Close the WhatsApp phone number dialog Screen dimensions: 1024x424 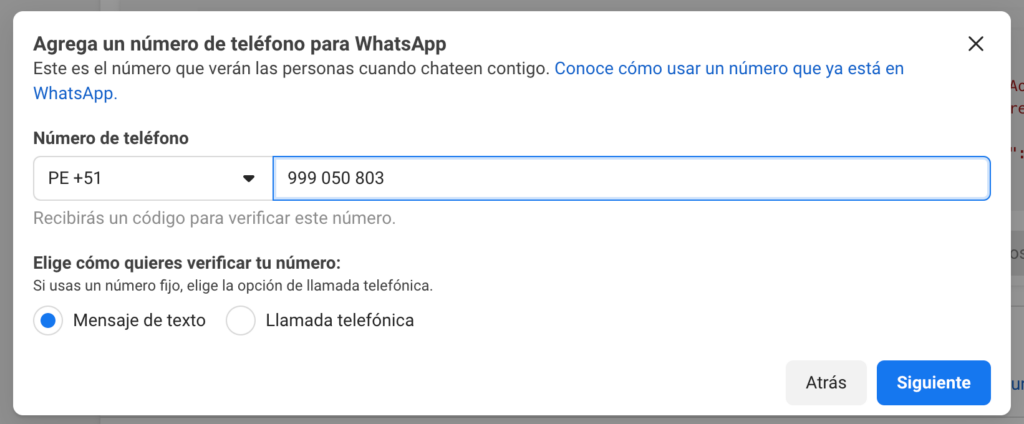coord(976,44)
